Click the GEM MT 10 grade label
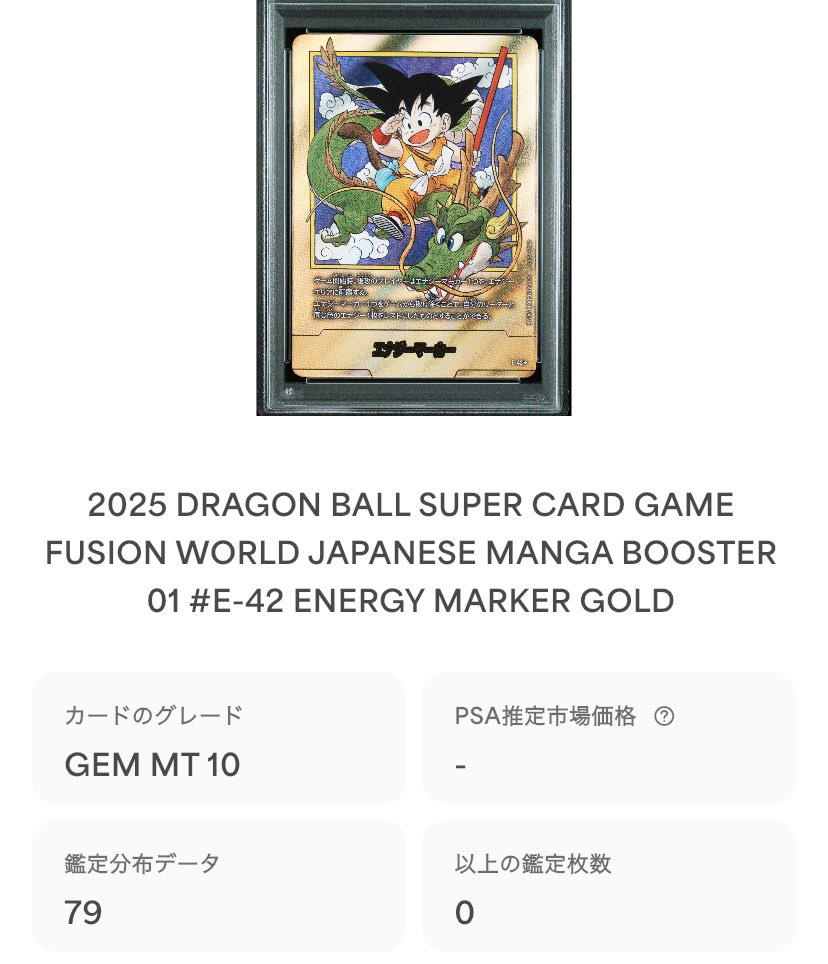 (x=151, y=765)
